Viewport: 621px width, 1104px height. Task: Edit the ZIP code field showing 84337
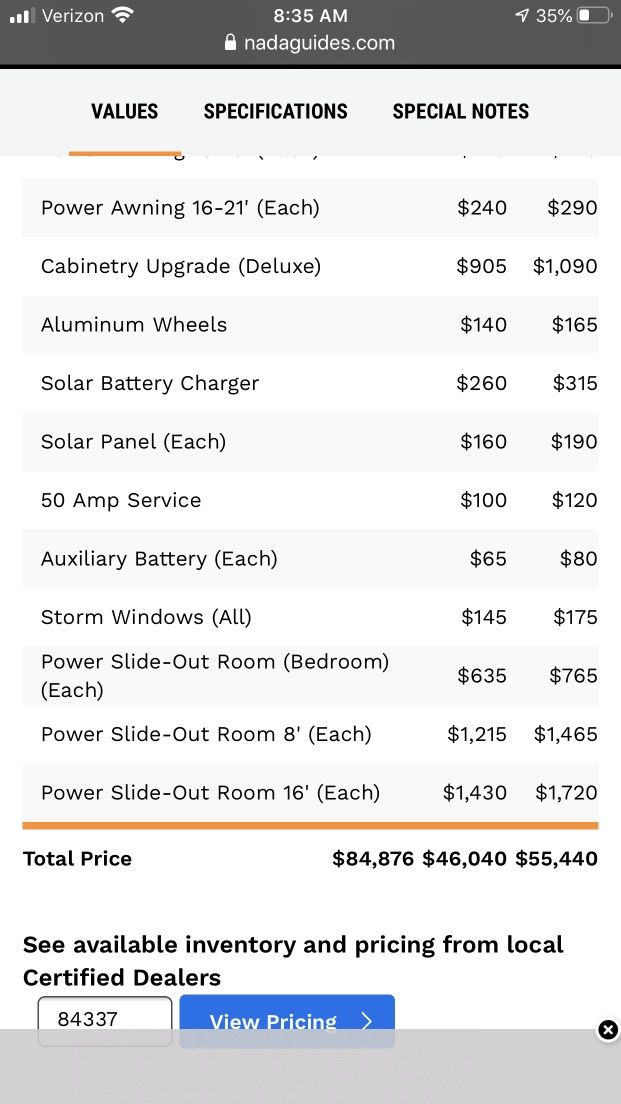tap(105, 1020)
